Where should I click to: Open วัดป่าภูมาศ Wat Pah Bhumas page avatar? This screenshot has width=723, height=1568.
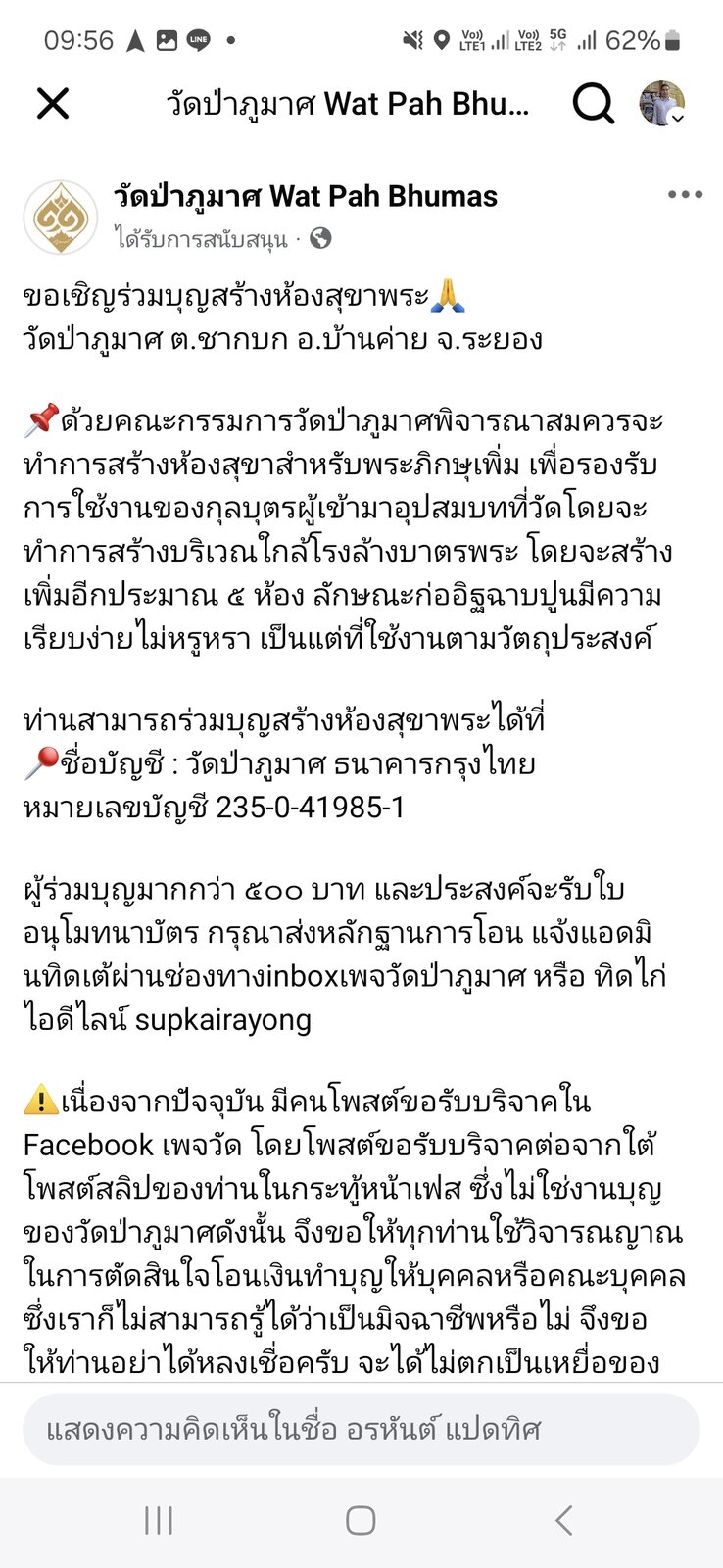pyautogui.click(x=61, y=218)
